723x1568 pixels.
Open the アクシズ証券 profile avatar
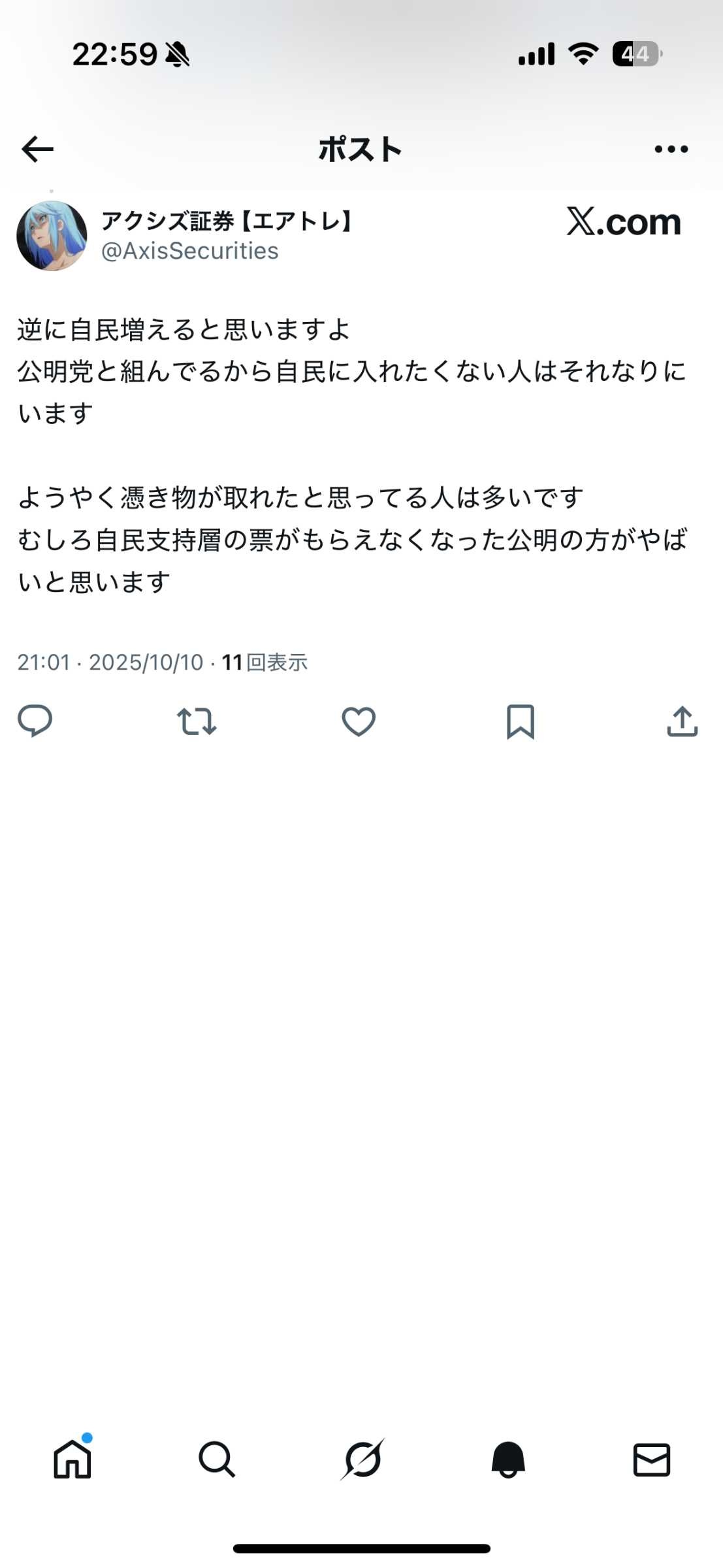52,236
